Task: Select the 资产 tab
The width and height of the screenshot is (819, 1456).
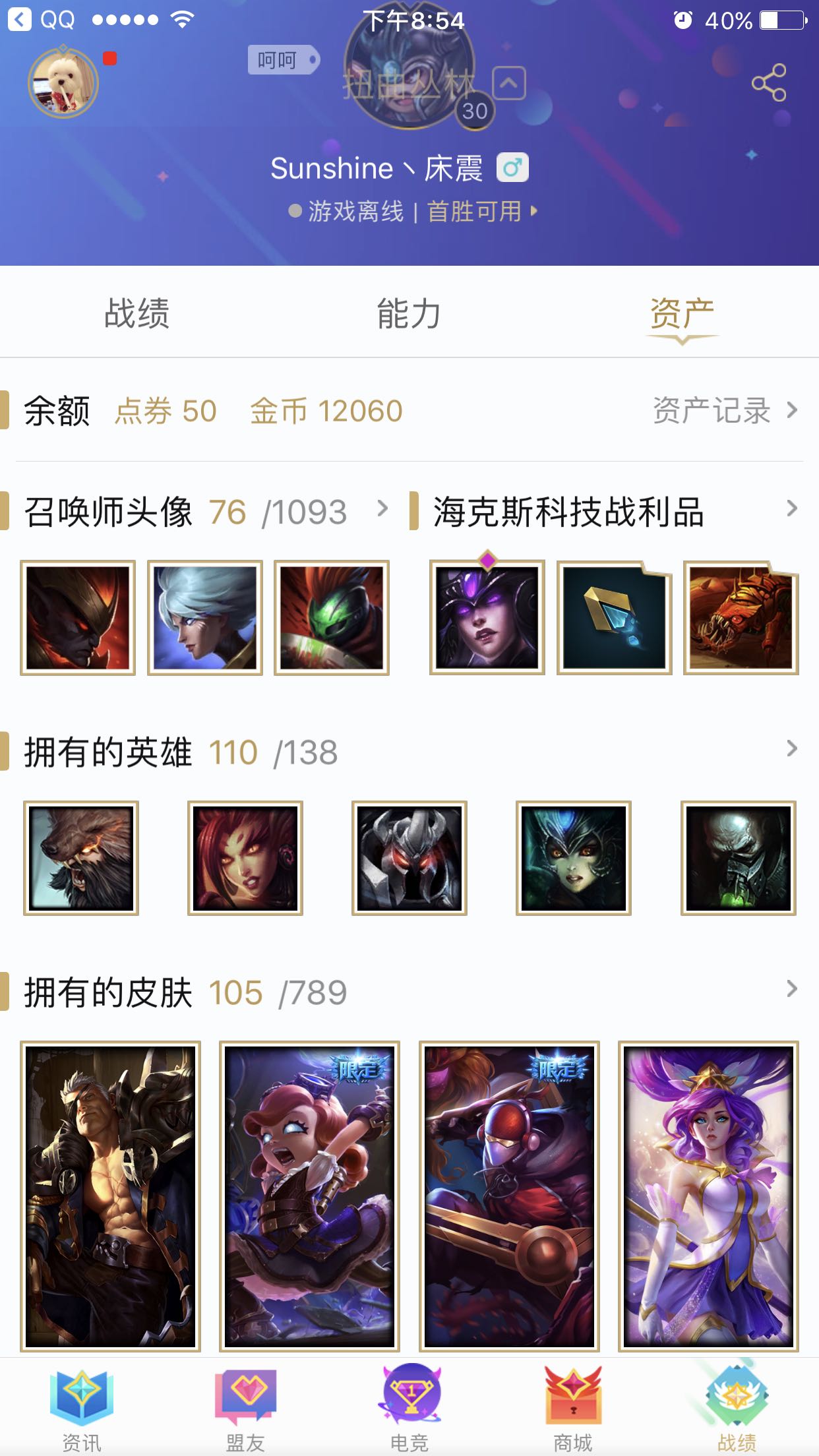Action: [682, 313]
